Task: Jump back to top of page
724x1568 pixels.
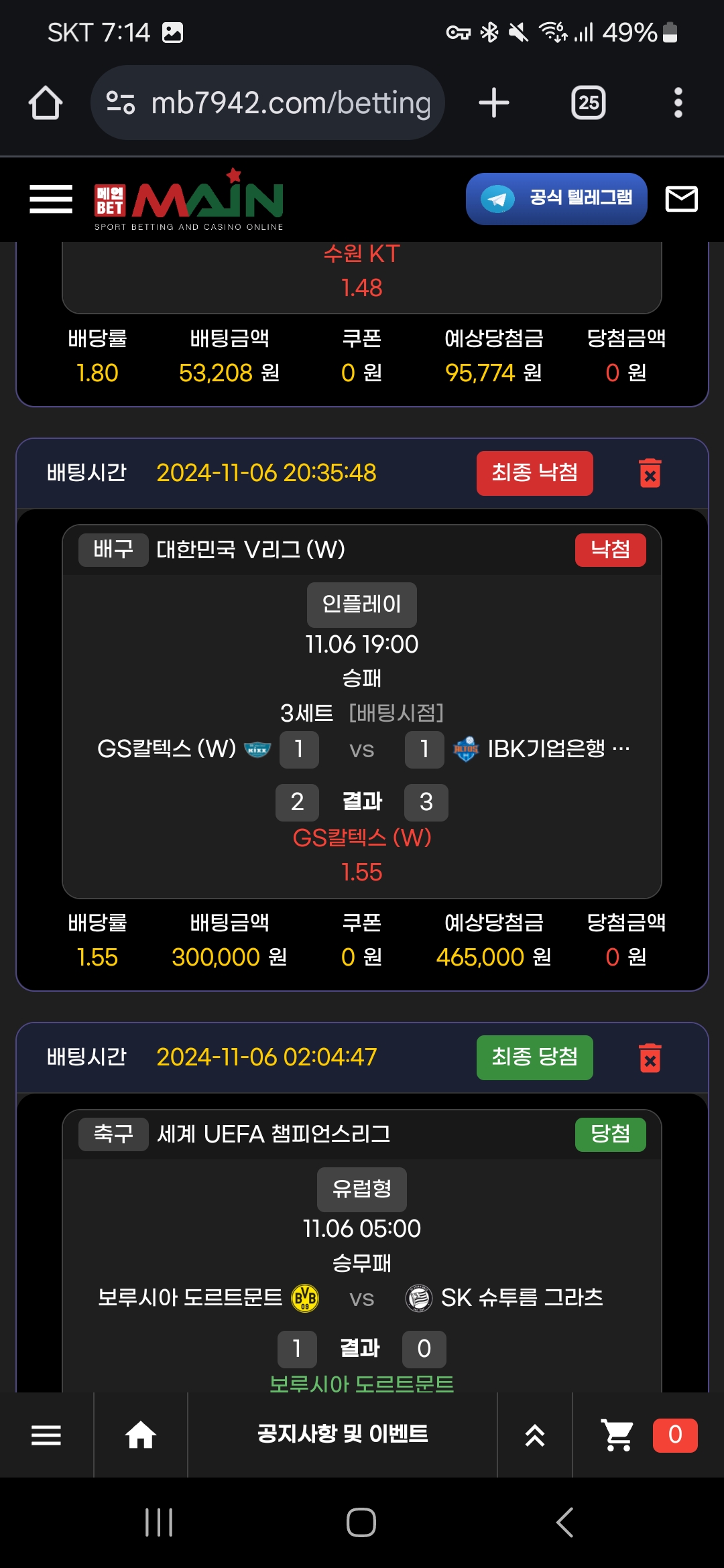Action: 535,1435
